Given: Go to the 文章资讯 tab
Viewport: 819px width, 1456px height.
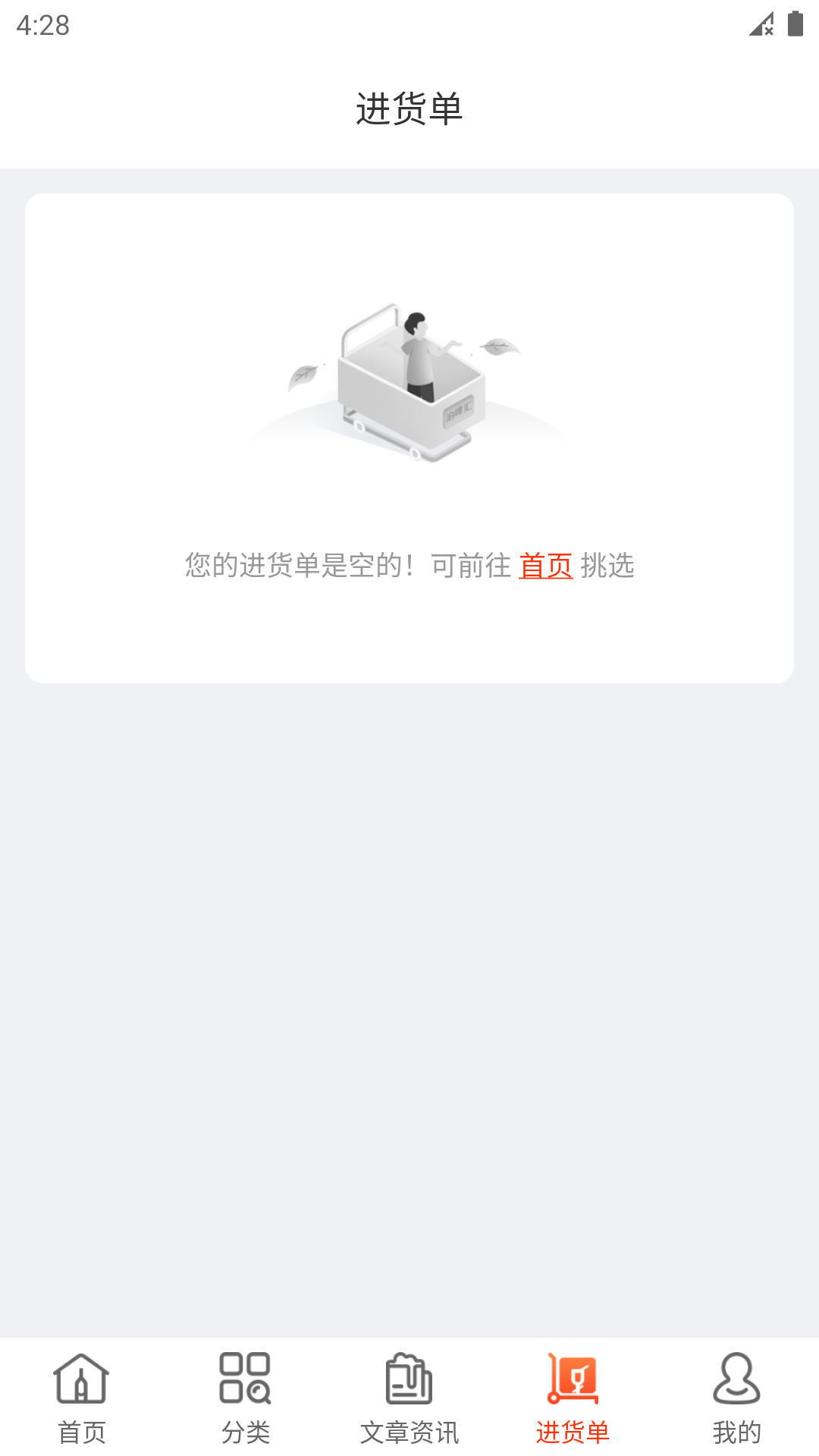Looking at the screenshot, I should pyautogui.click(x=409, y=1398).
